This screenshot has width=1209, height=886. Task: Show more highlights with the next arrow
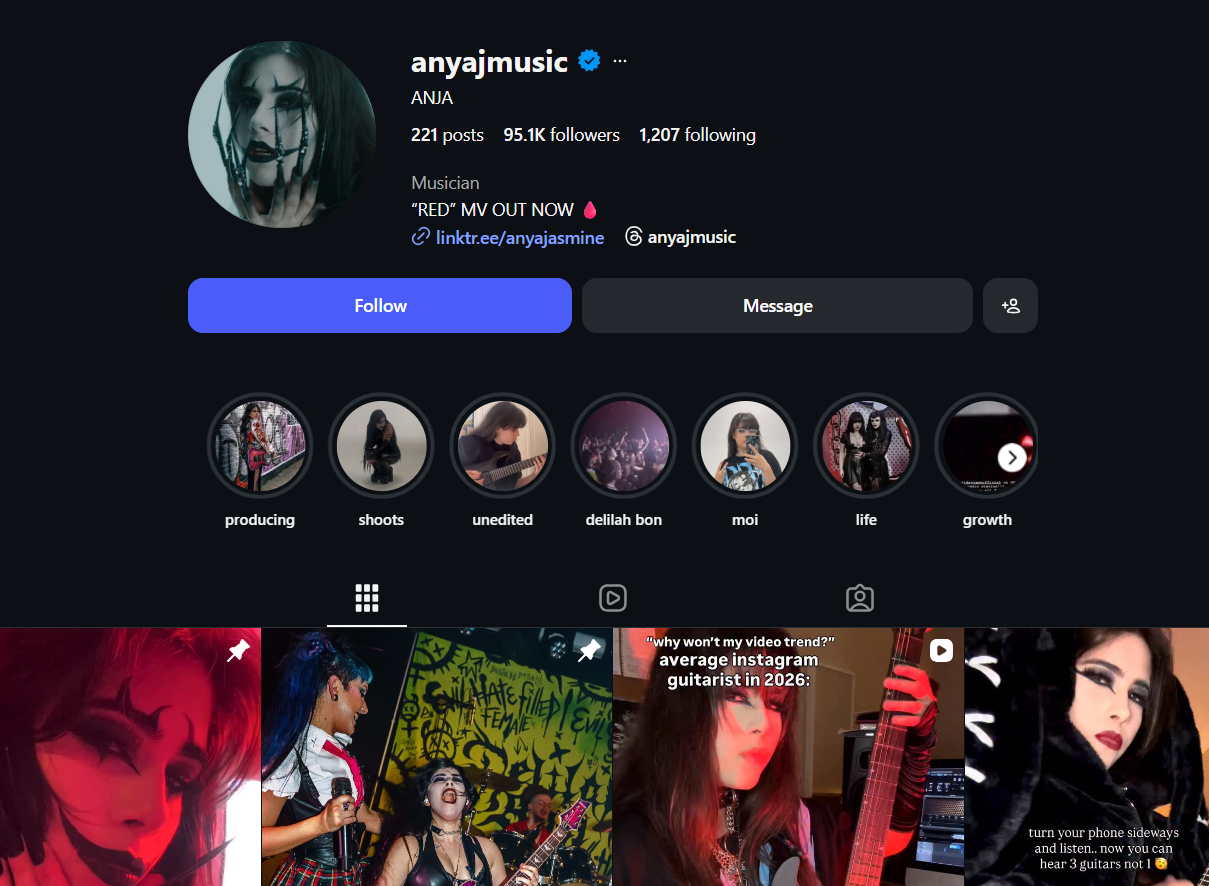[x=1012, y=458]
